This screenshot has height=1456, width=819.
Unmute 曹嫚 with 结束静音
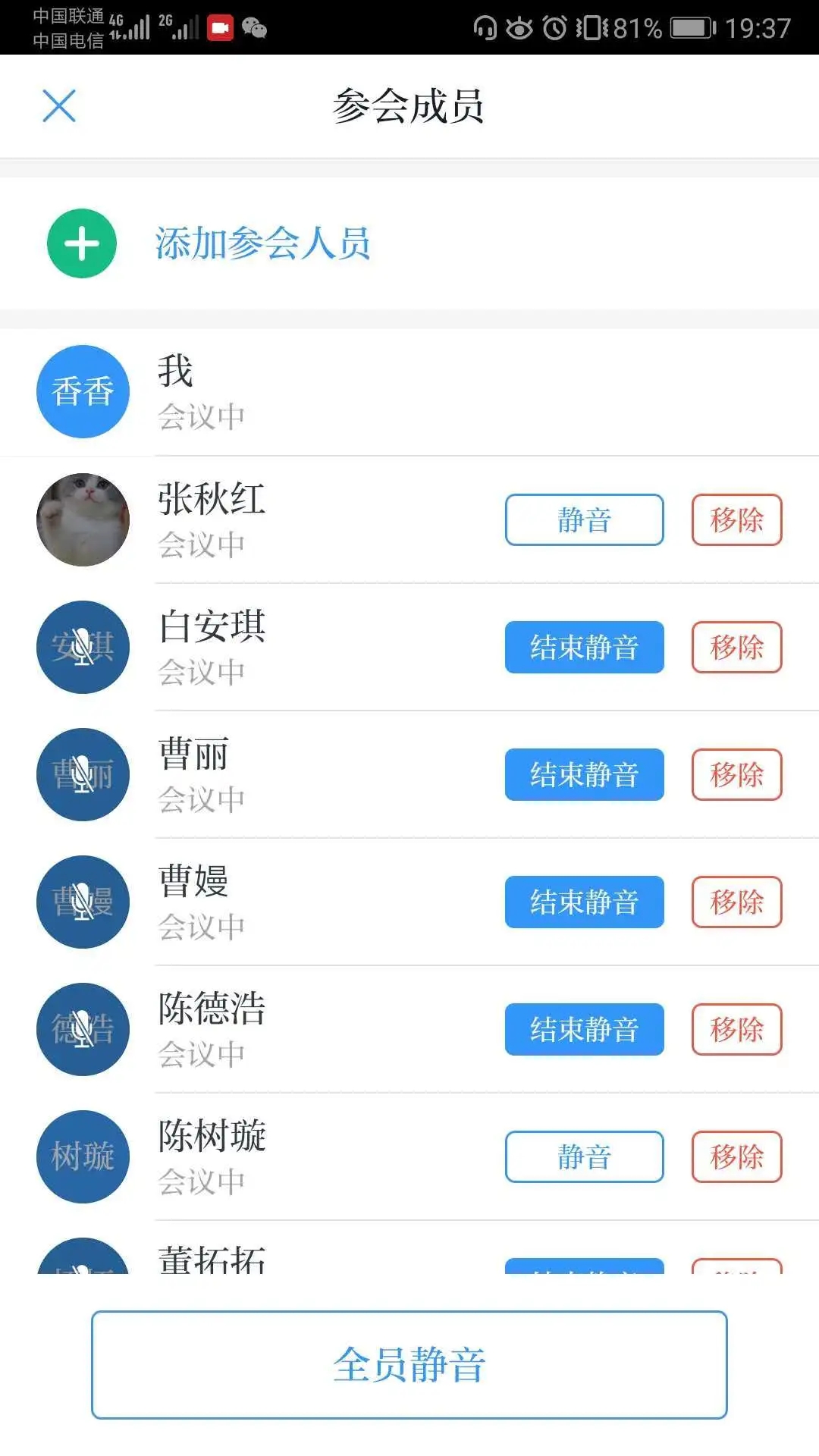point(584,902)
